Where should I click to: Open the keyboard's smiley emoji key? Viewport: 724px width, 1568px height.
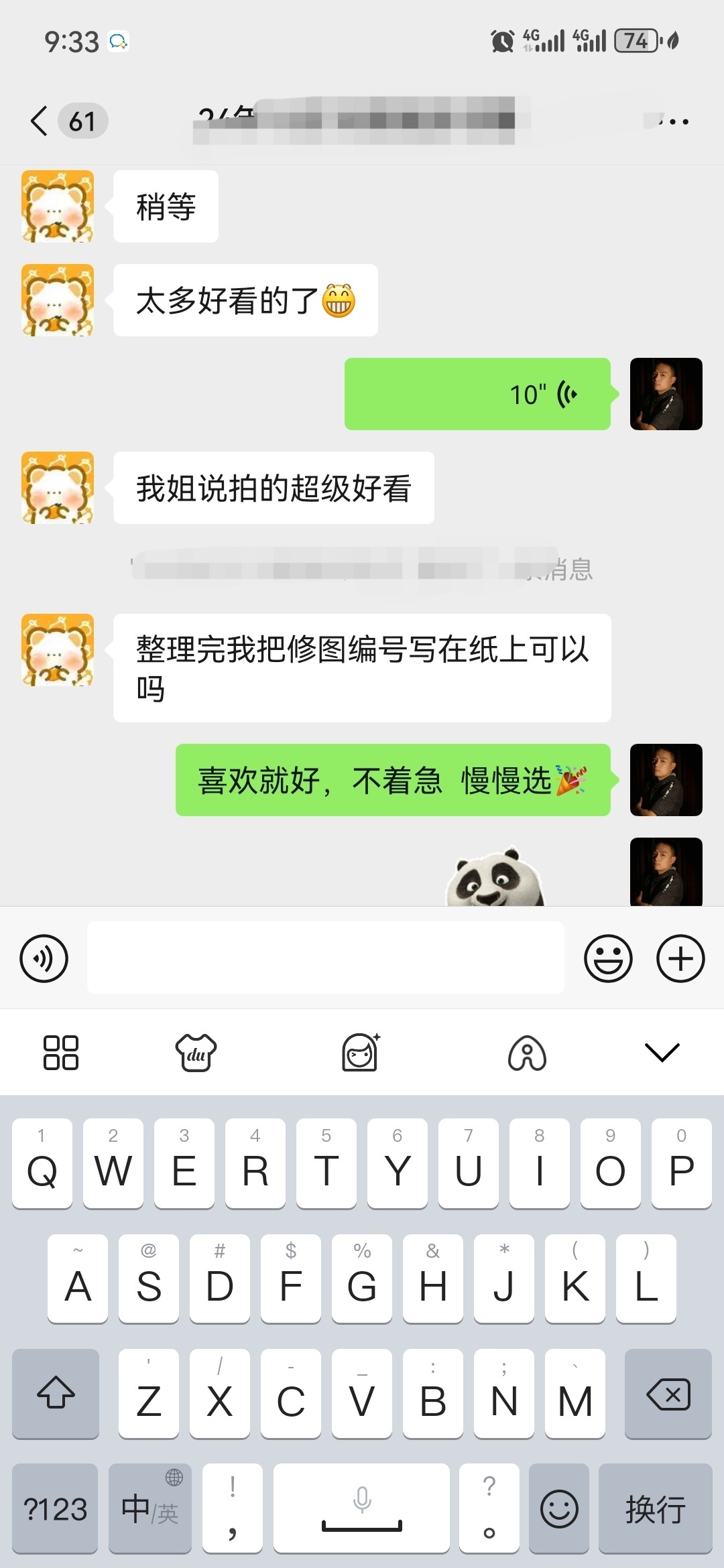tap(559, 1509)
